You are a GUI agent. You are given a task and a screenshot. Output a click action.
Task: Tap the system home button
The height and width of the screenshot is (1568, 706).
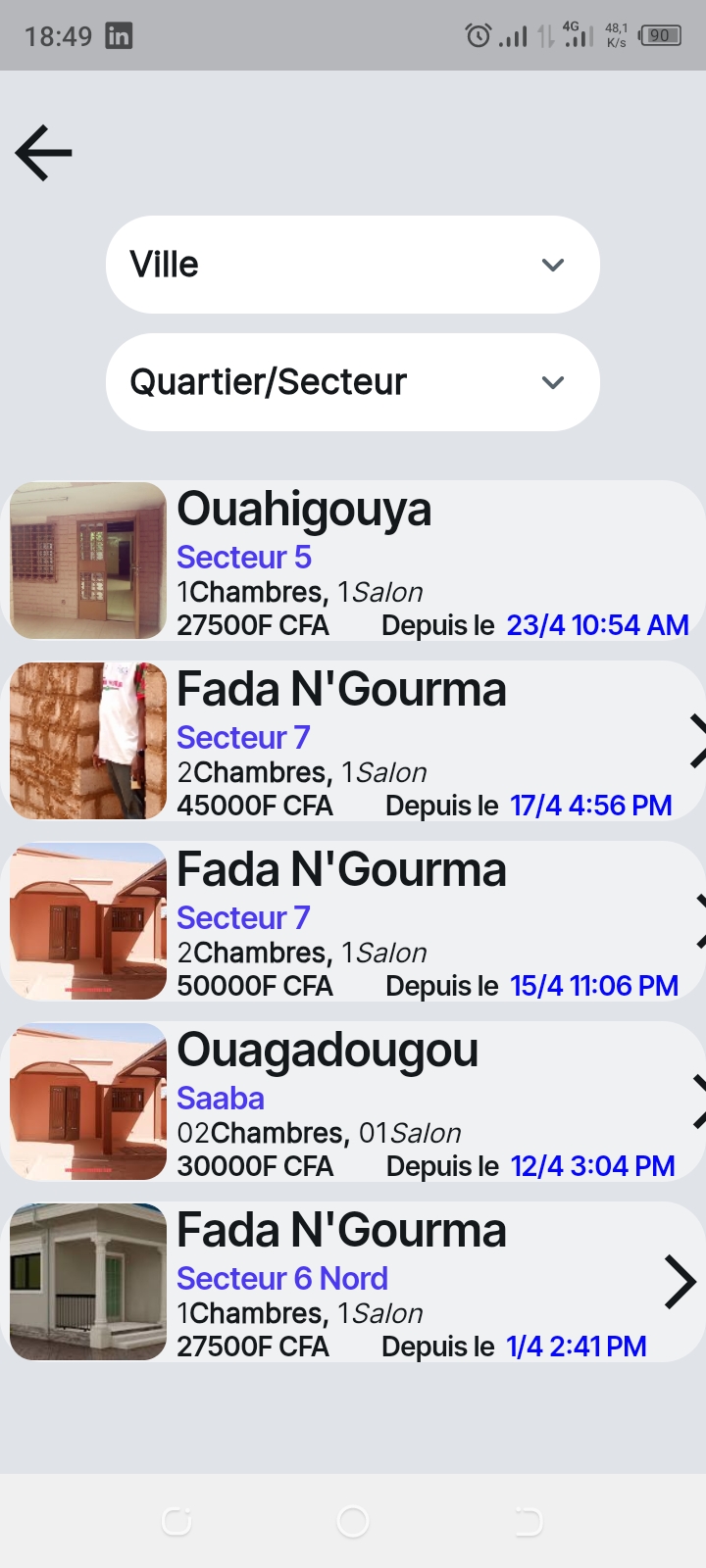[353, 1521]
